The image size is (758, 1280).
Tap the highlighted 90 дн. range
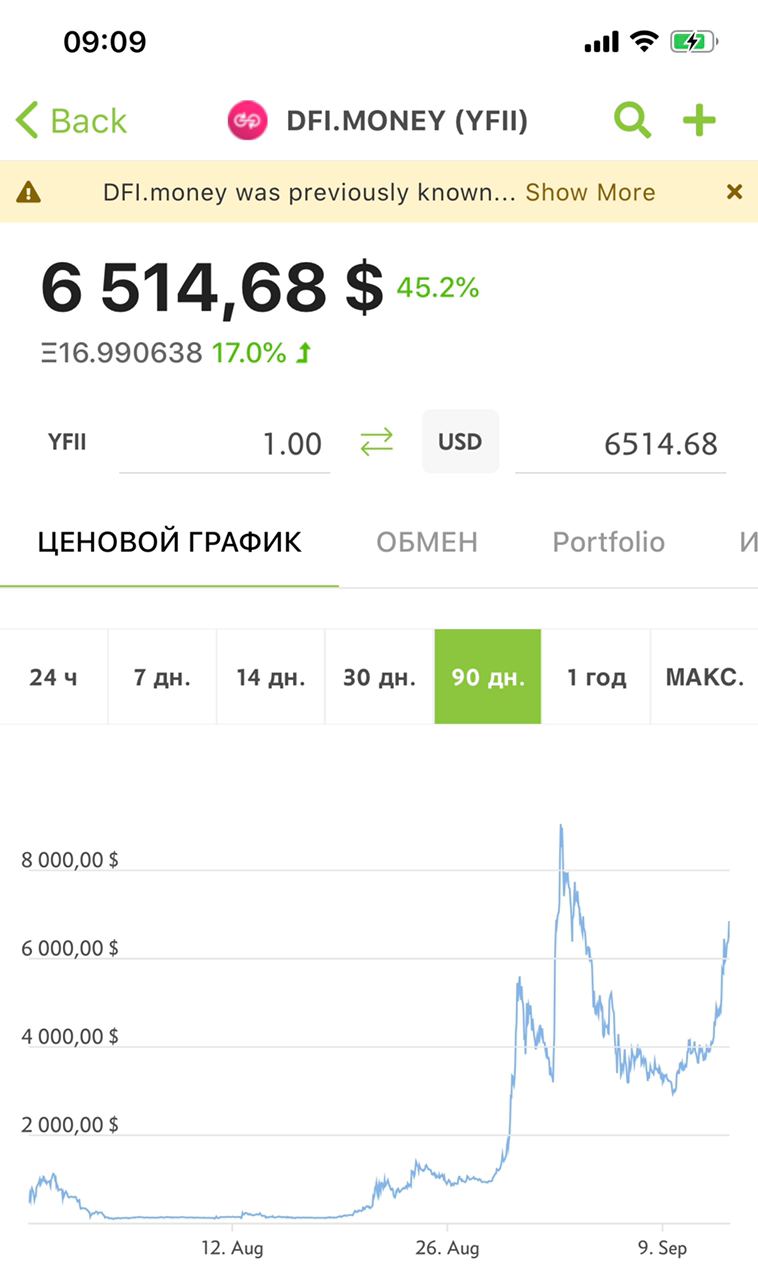pyautogui.click(x=488, y=677)
